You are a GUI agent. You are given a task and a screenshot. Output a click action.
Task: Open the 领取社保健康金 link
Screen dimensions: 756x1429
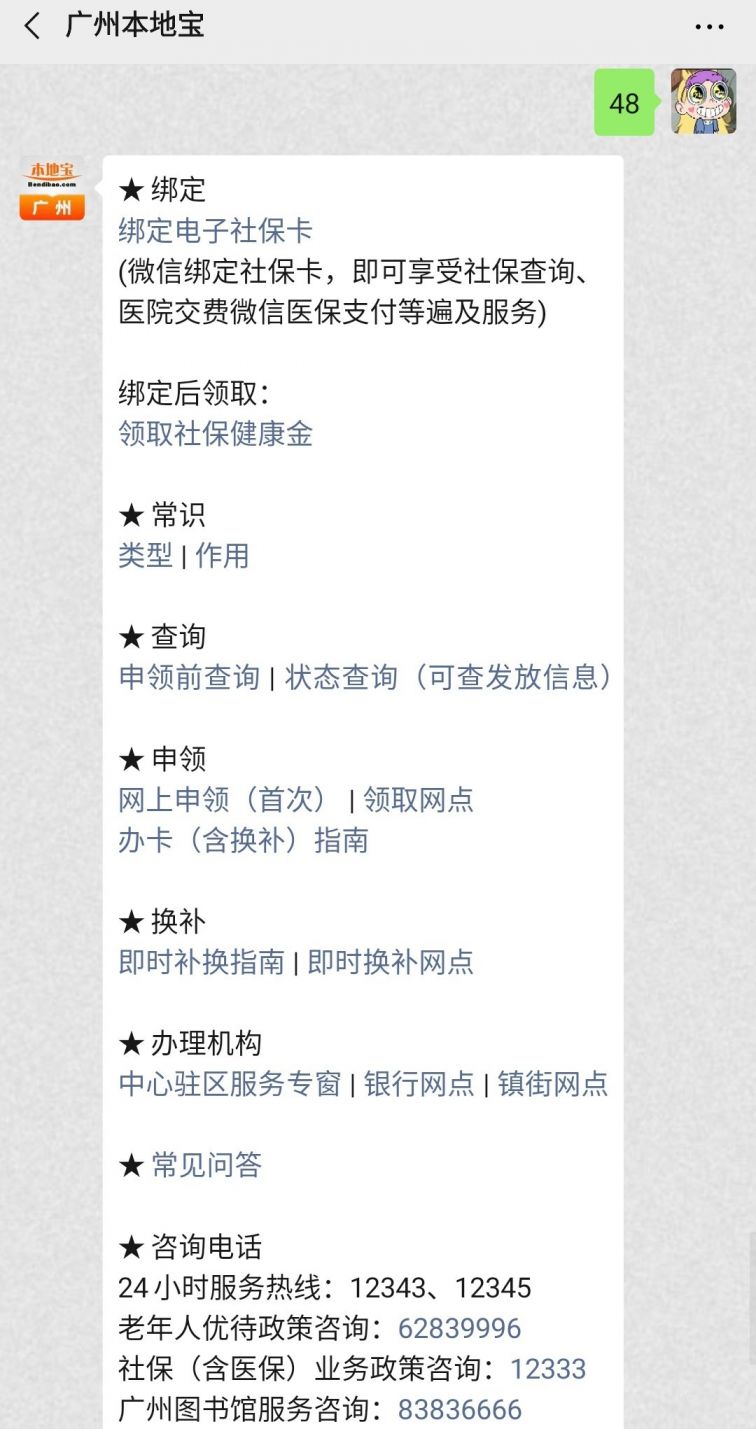pos(216,433)
